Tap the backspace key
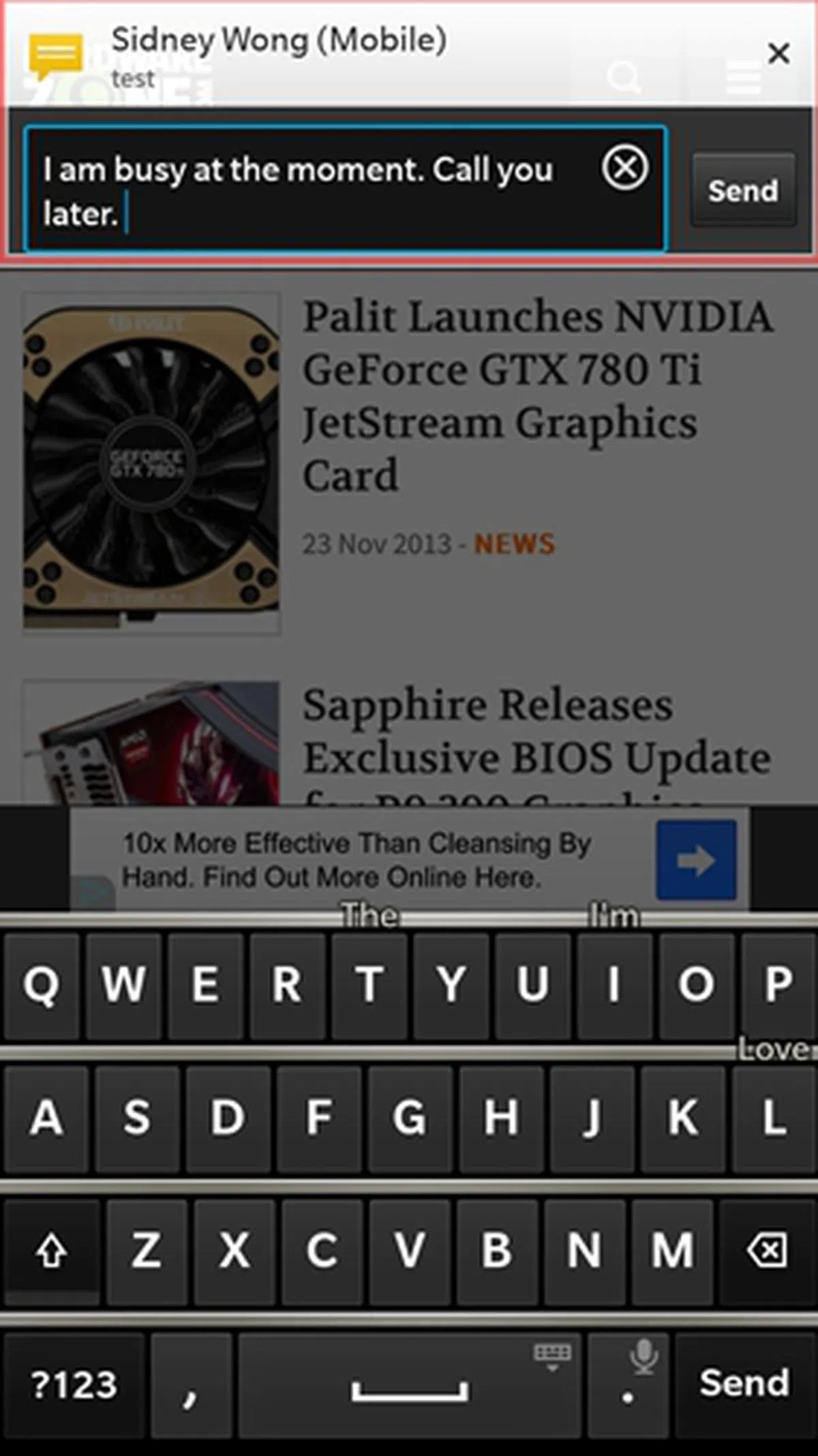This screenshot has height=1456, width=818. pos(768,1250)
